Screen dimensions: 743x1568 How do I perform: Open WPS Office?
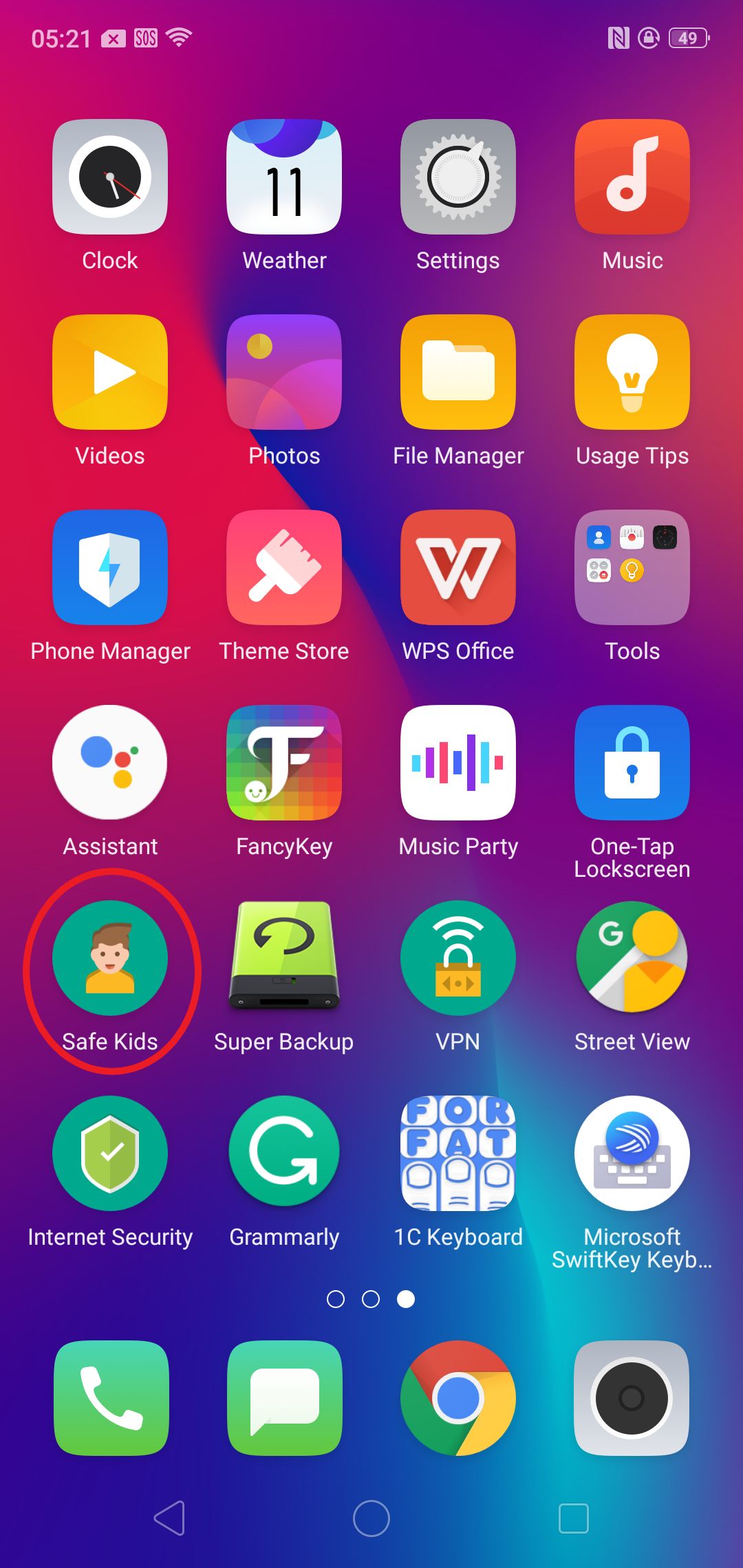tap(458, 567)
